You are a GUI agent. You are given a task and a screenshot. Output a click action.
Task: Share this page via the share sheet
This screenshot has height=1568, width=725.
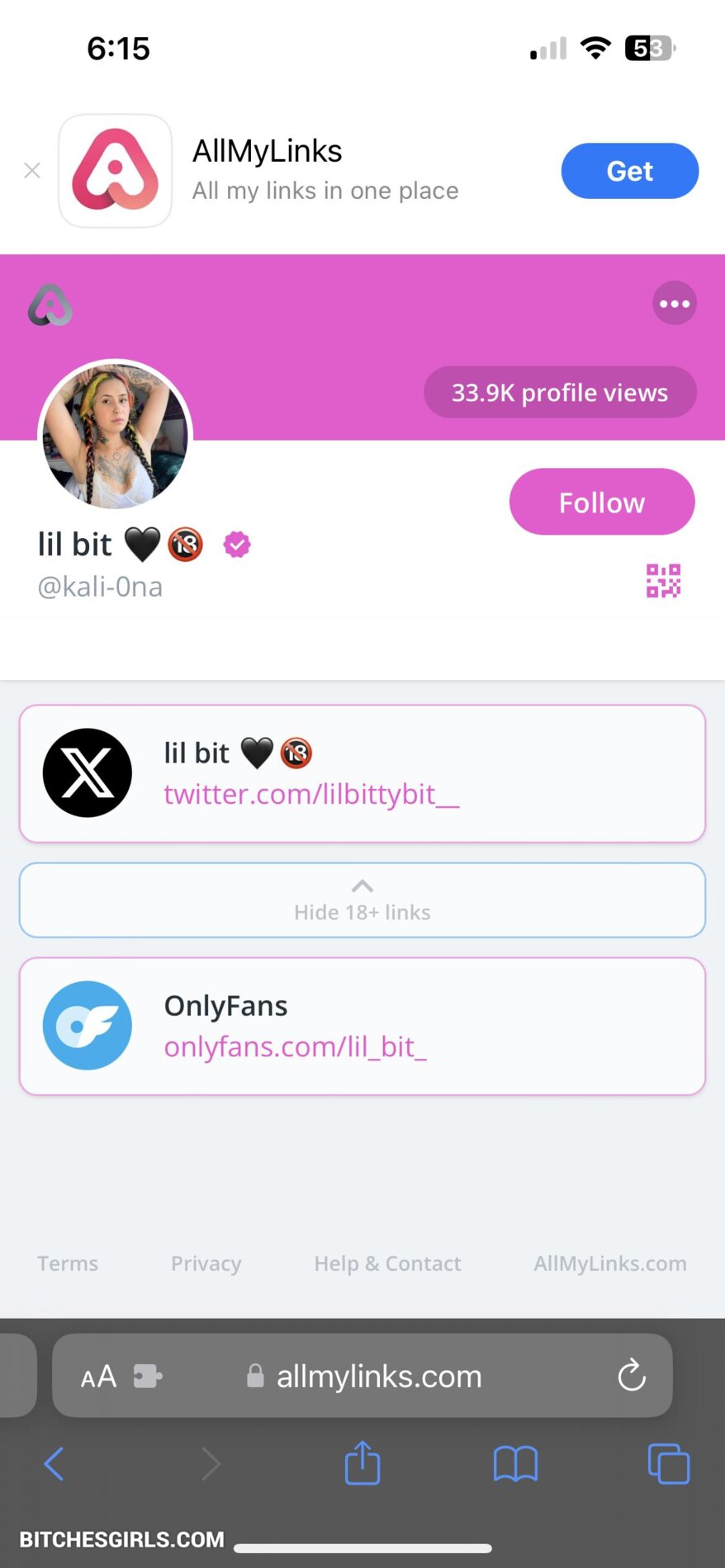click(x=362, y=1463)
